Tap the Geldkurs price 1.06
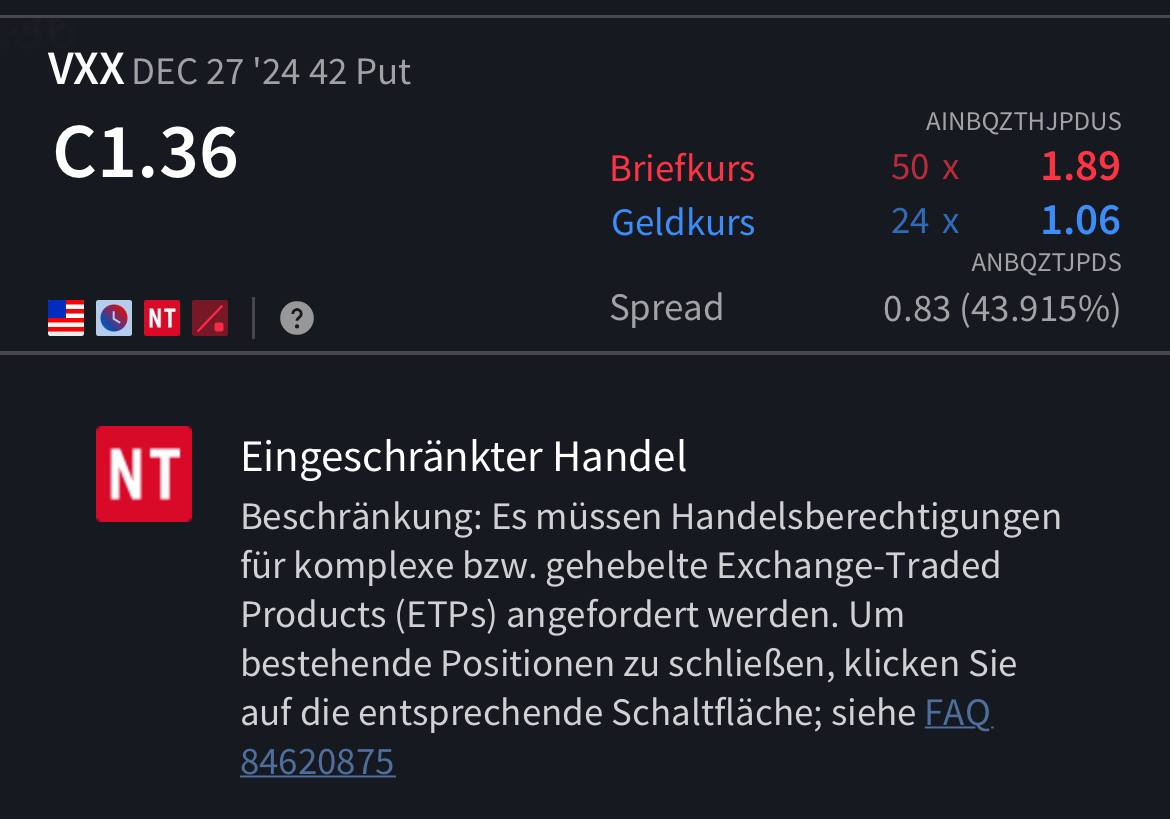The width and height of the screenshot is (1170, 819). pyautogui.click(x=1080, y=221)
